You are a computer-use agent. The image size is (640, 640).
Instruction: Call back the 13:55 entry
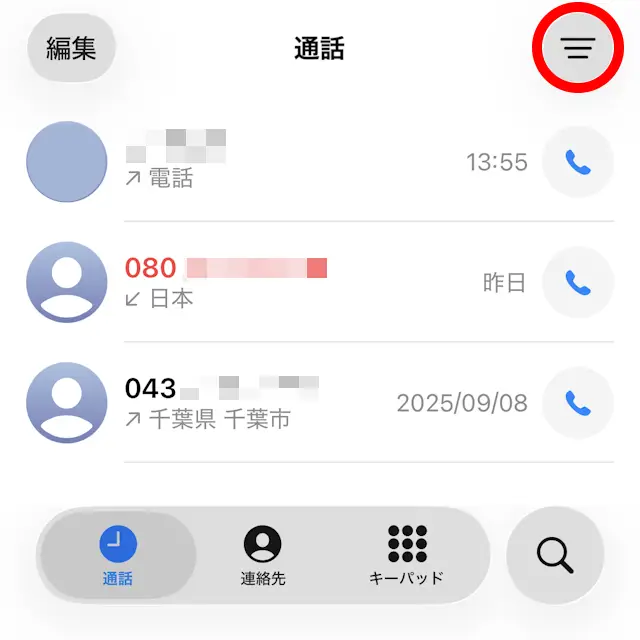[x=577, y=161]
